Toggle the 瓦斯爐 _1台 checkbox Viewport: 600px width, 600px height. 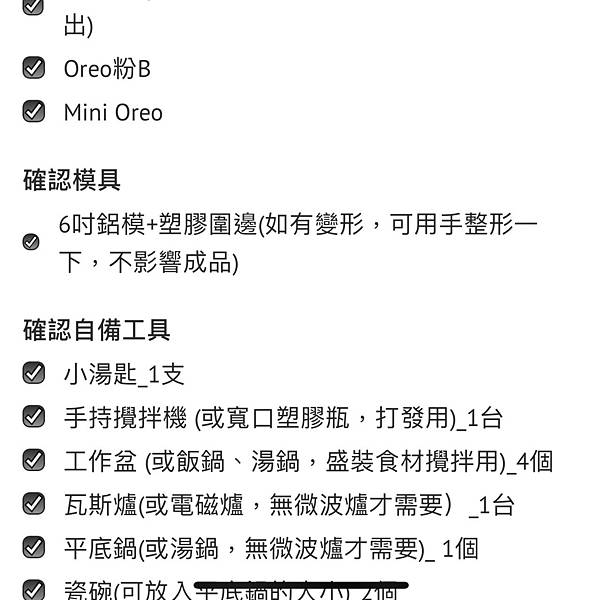pyautogui.click(x=34, y=504)
